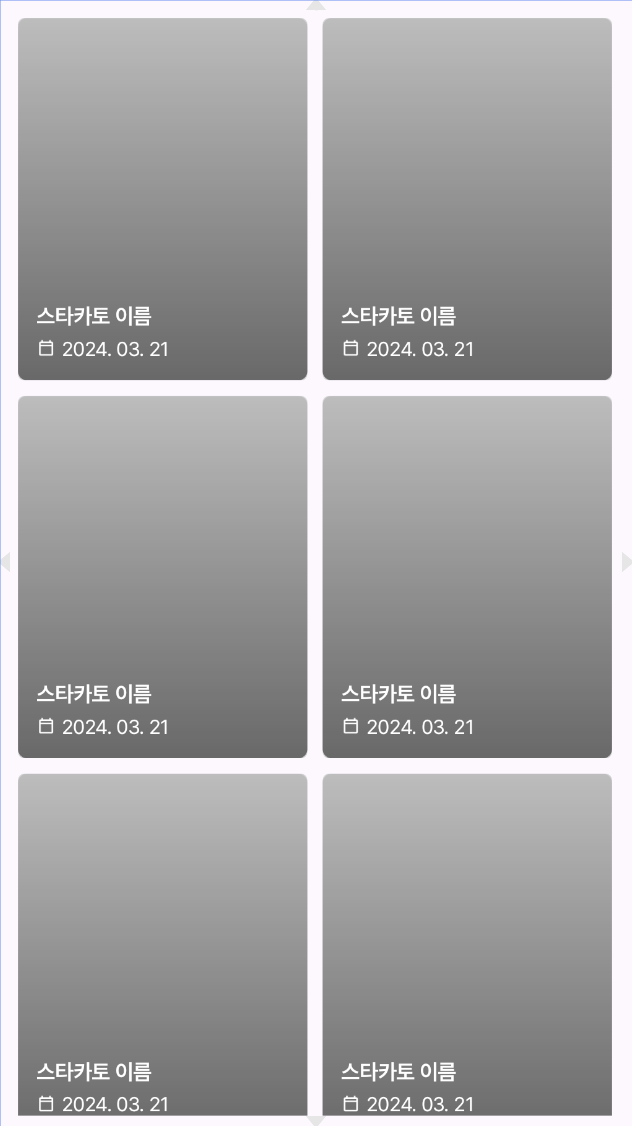Open the sixth, last 스타카토 이름 card

tap(467, 944)
